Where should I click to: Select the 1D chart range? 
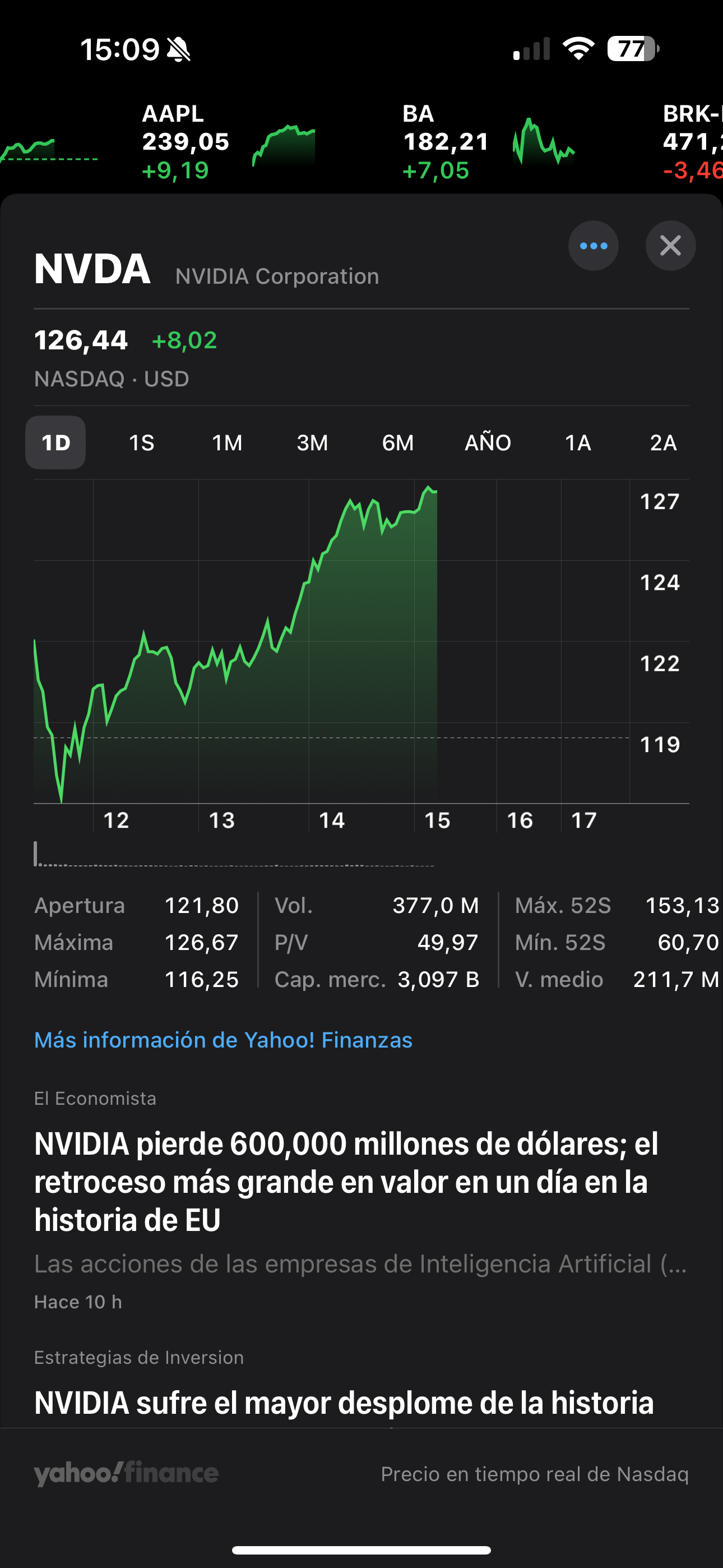pyautogui.click(x=55, y=442)
